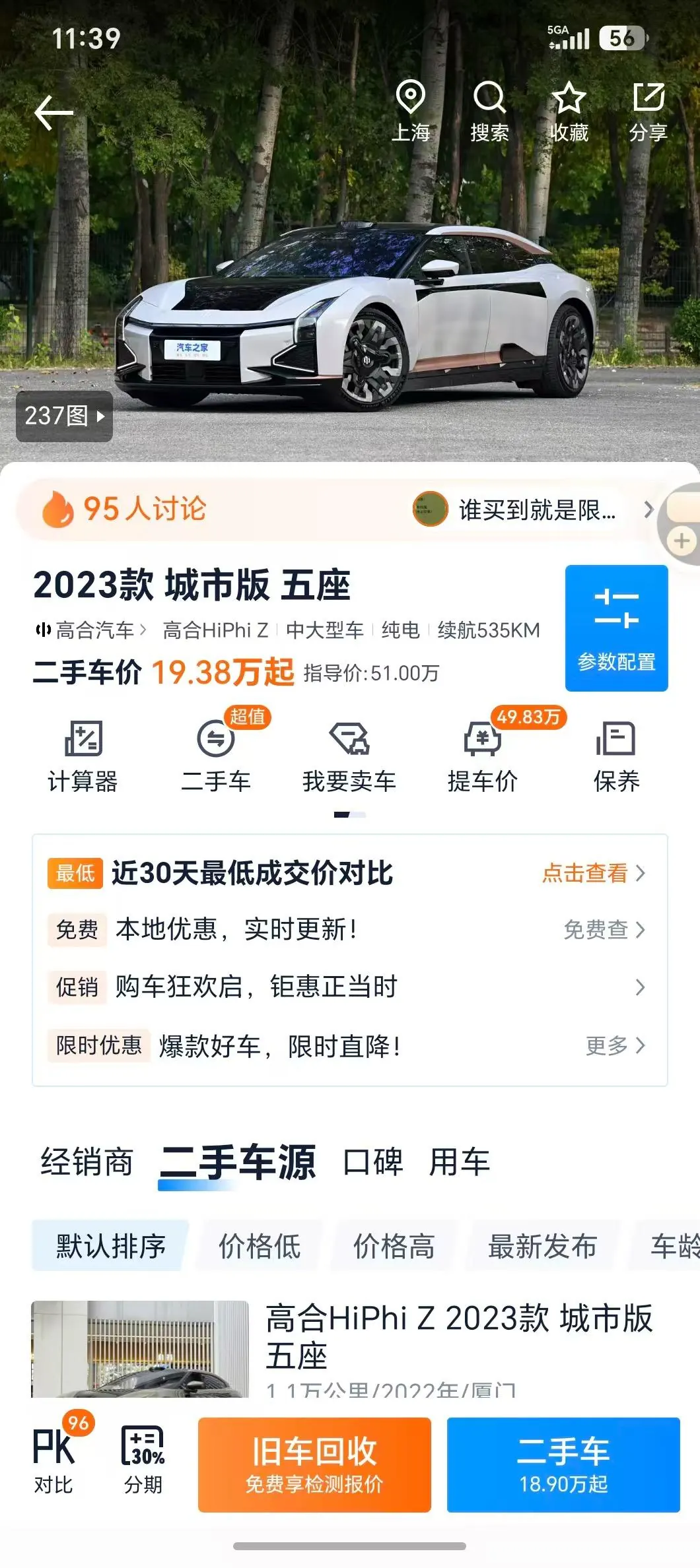View the 237图 photo gallery
This screenshot has height=1568, width=700.
coord(64,416)
